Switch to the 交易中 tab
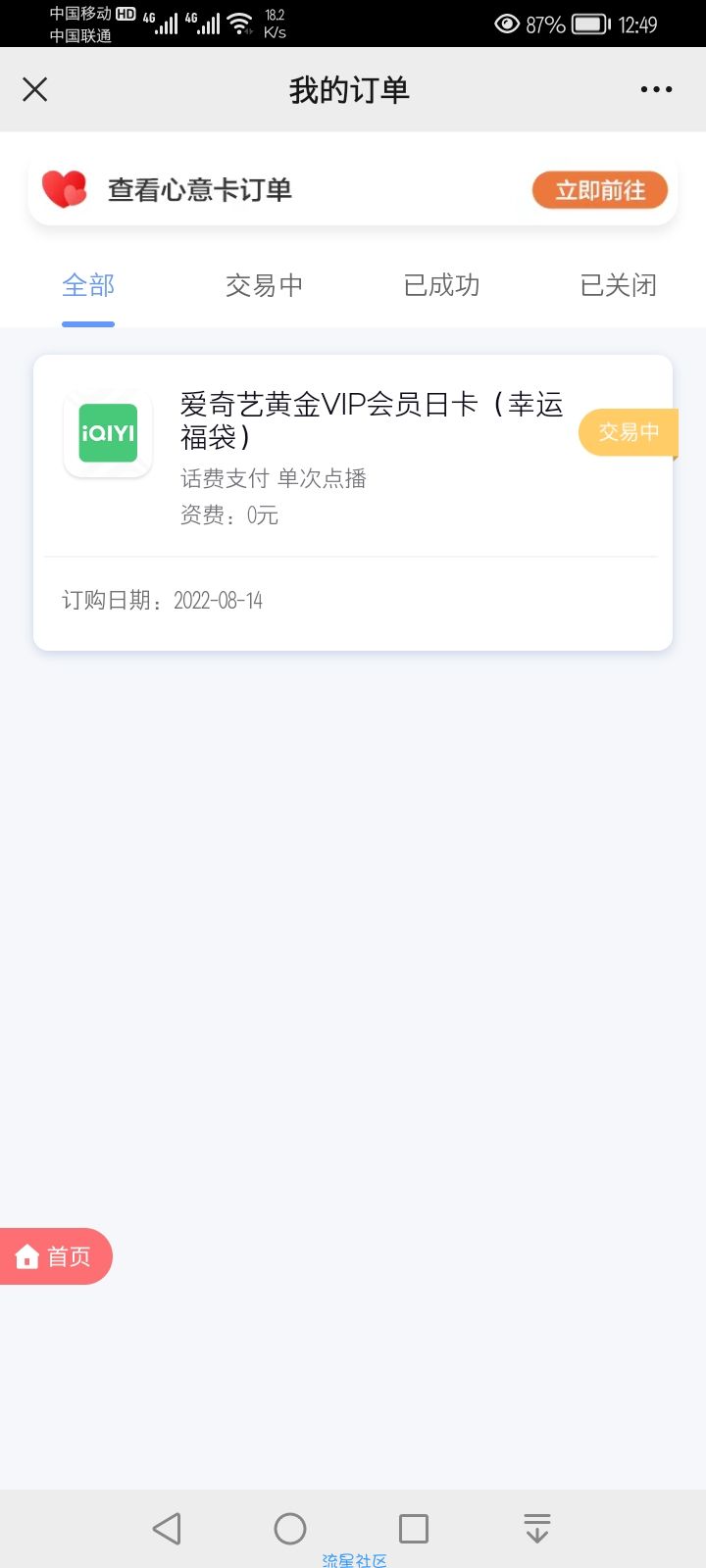Viewport: 706px width, 1568px height. pos(264,285)
